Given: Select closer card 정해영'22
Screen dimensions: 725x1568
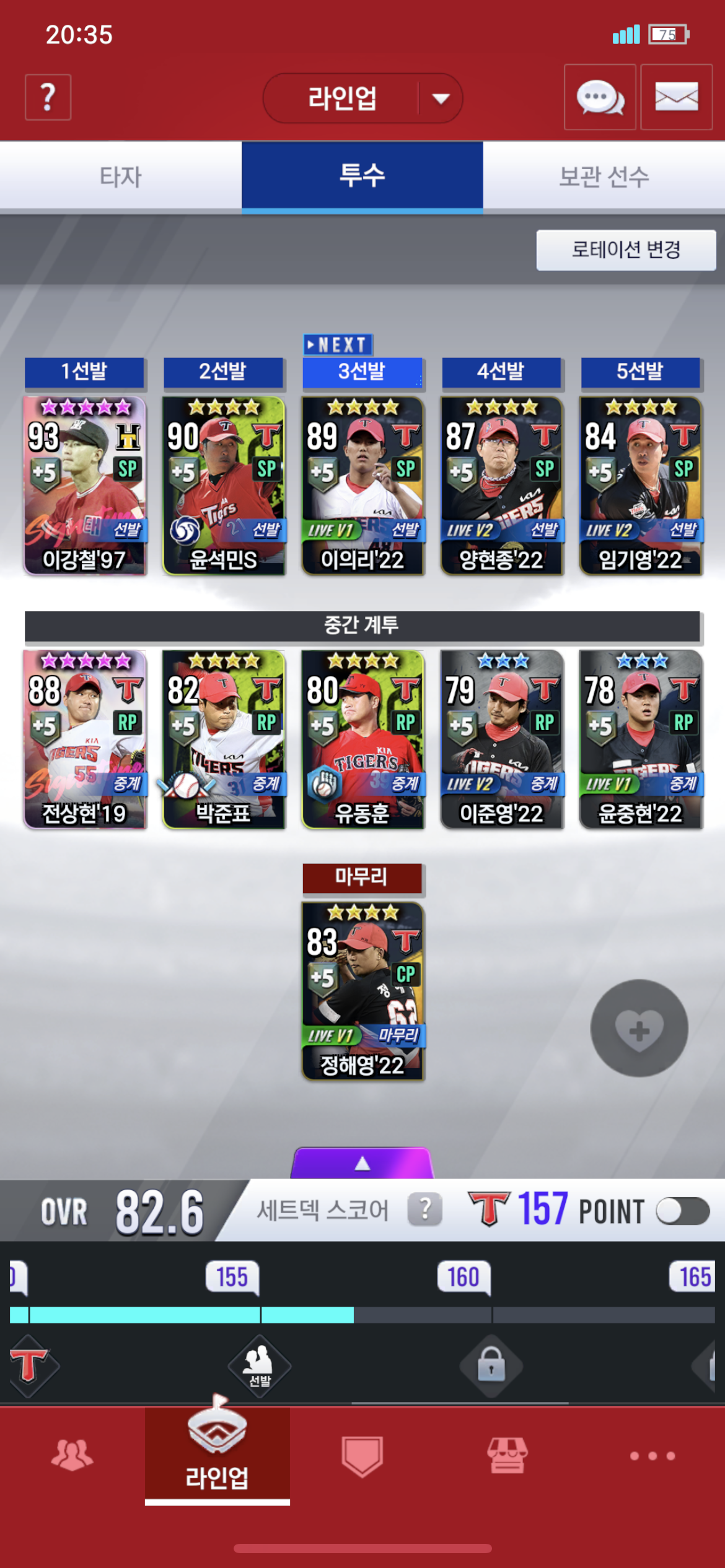Looking at the screenshot, I should pyautogui.click(x=362, y=991).
